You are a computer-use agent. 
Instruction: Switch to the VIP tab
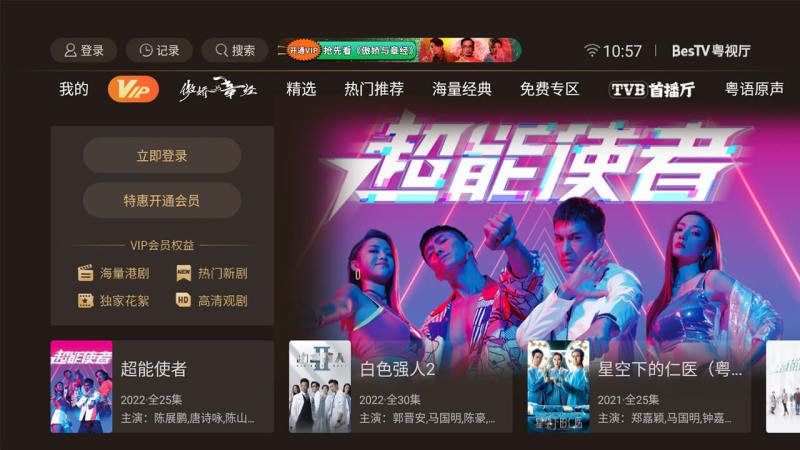[133, 89]
